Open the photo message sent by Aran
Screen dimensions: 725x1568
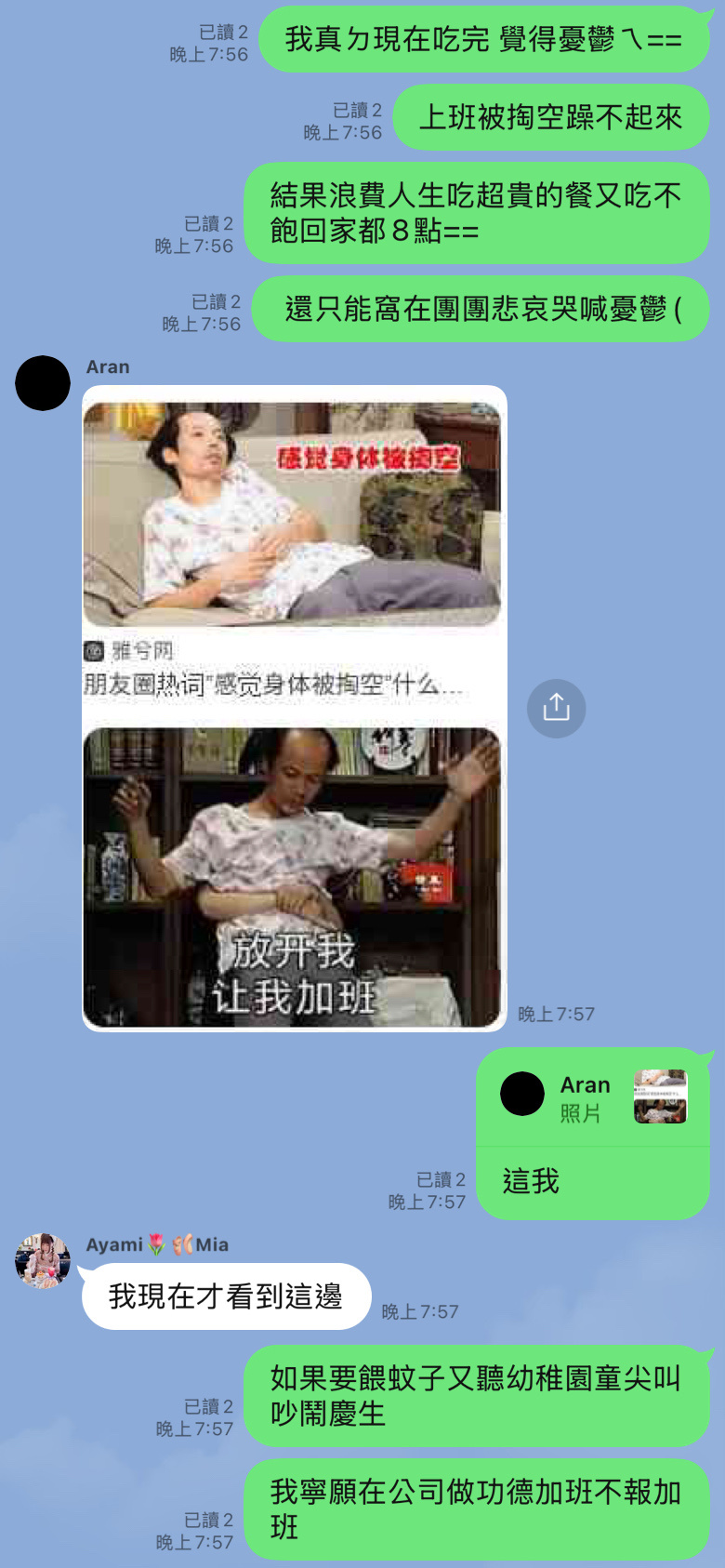[294, 709]
